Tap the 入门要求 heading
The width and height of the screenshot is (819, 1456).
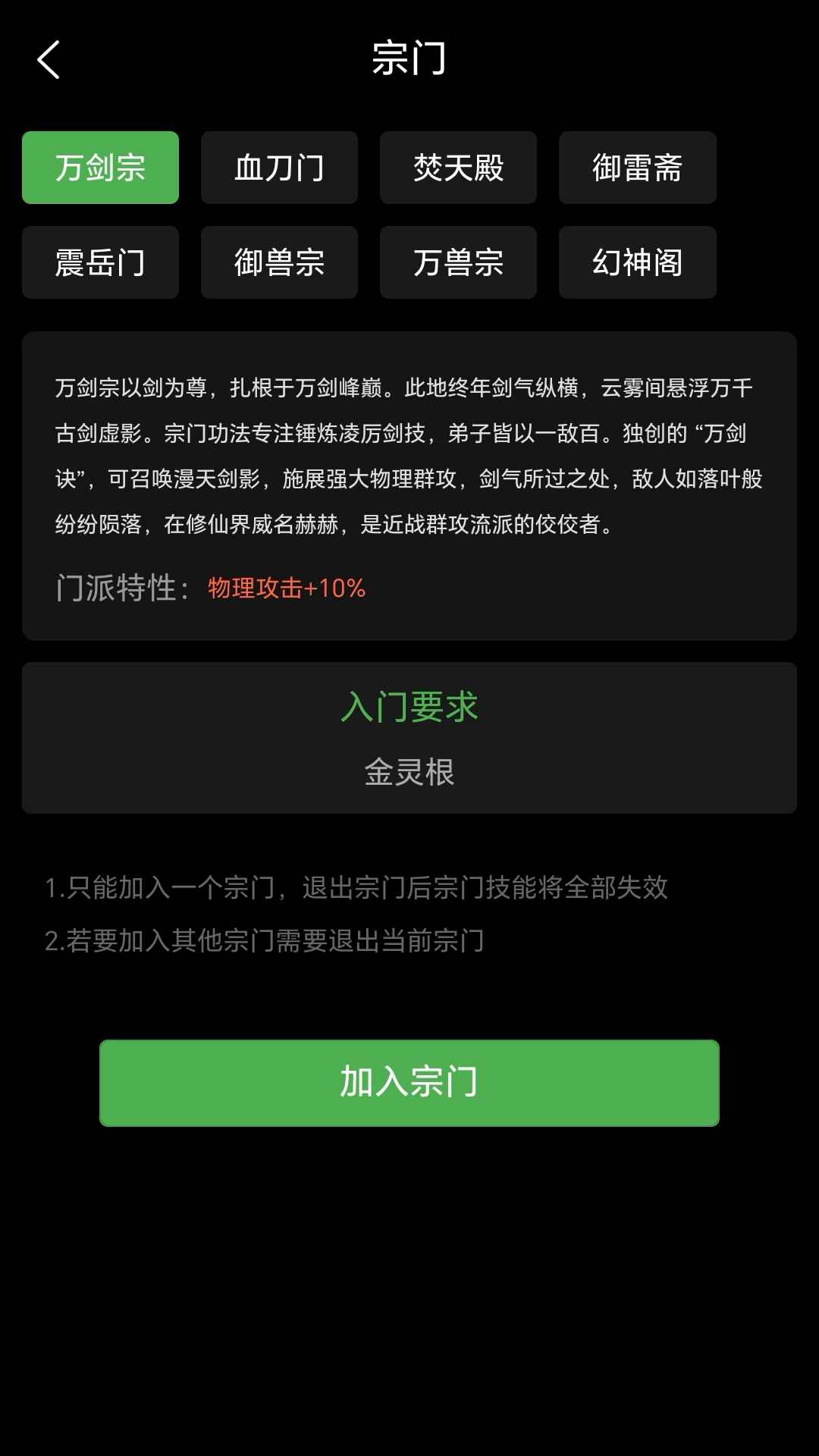409,705
